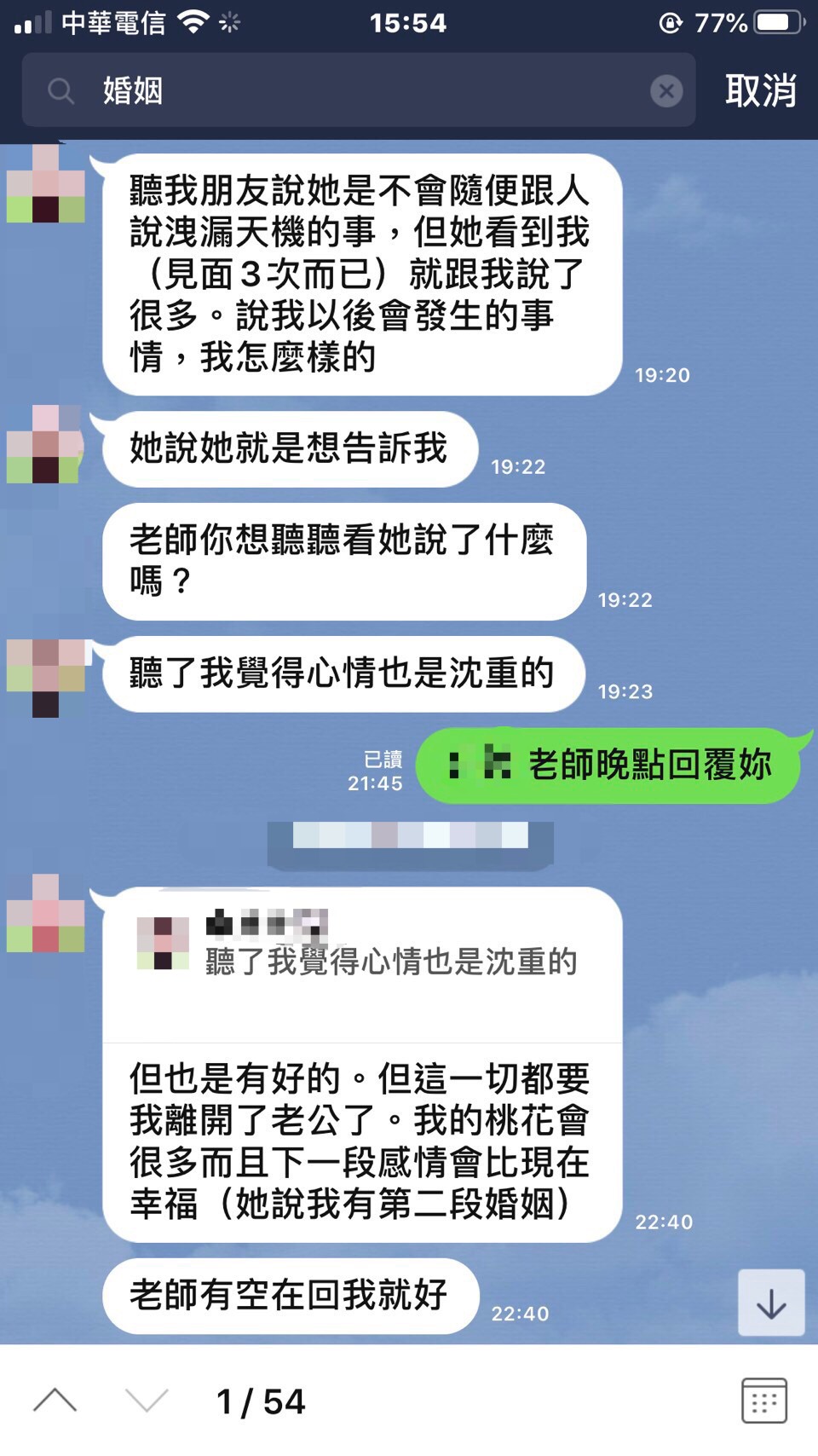
Task: Open the calendar date search icon
Action: (763, 1401)
